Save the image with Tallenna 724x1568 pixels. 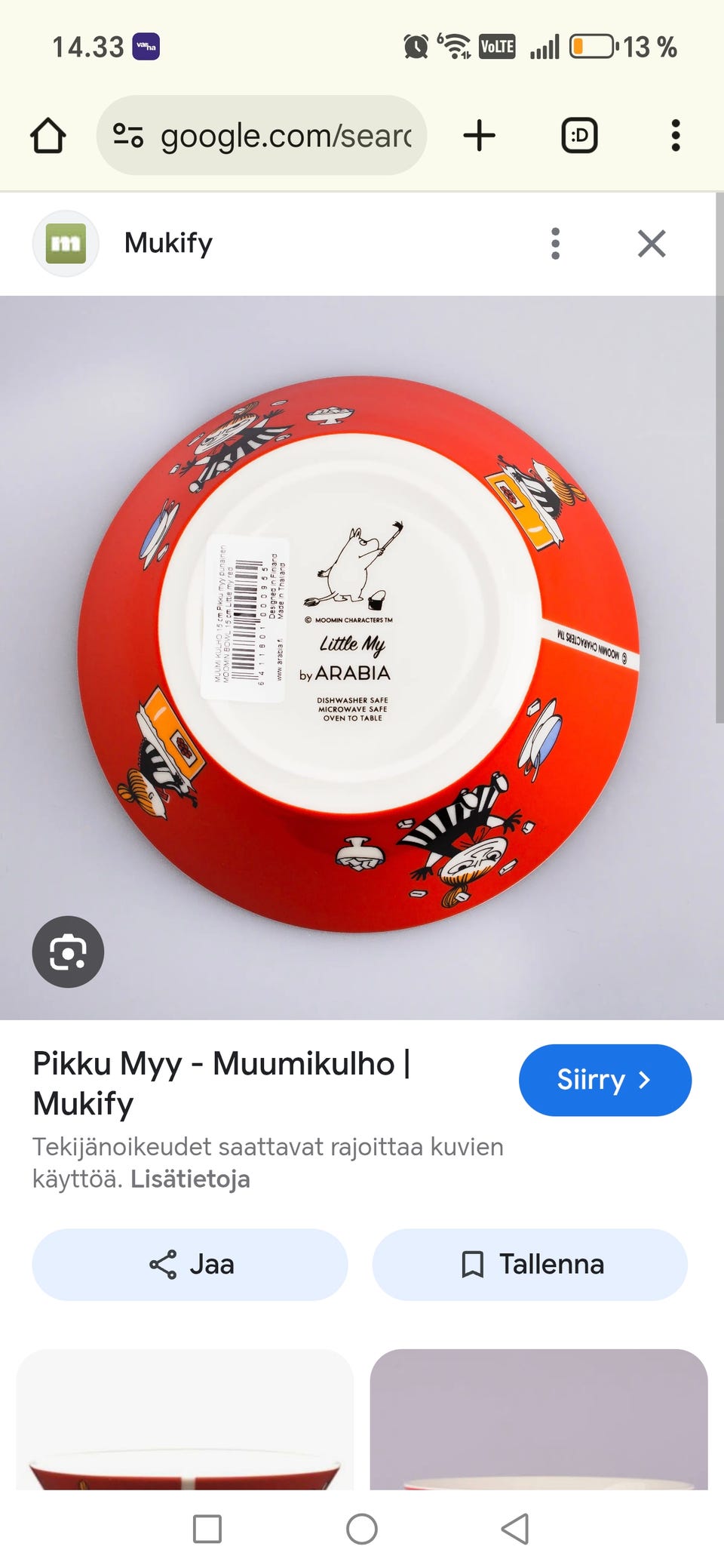tap(530, 1265)
